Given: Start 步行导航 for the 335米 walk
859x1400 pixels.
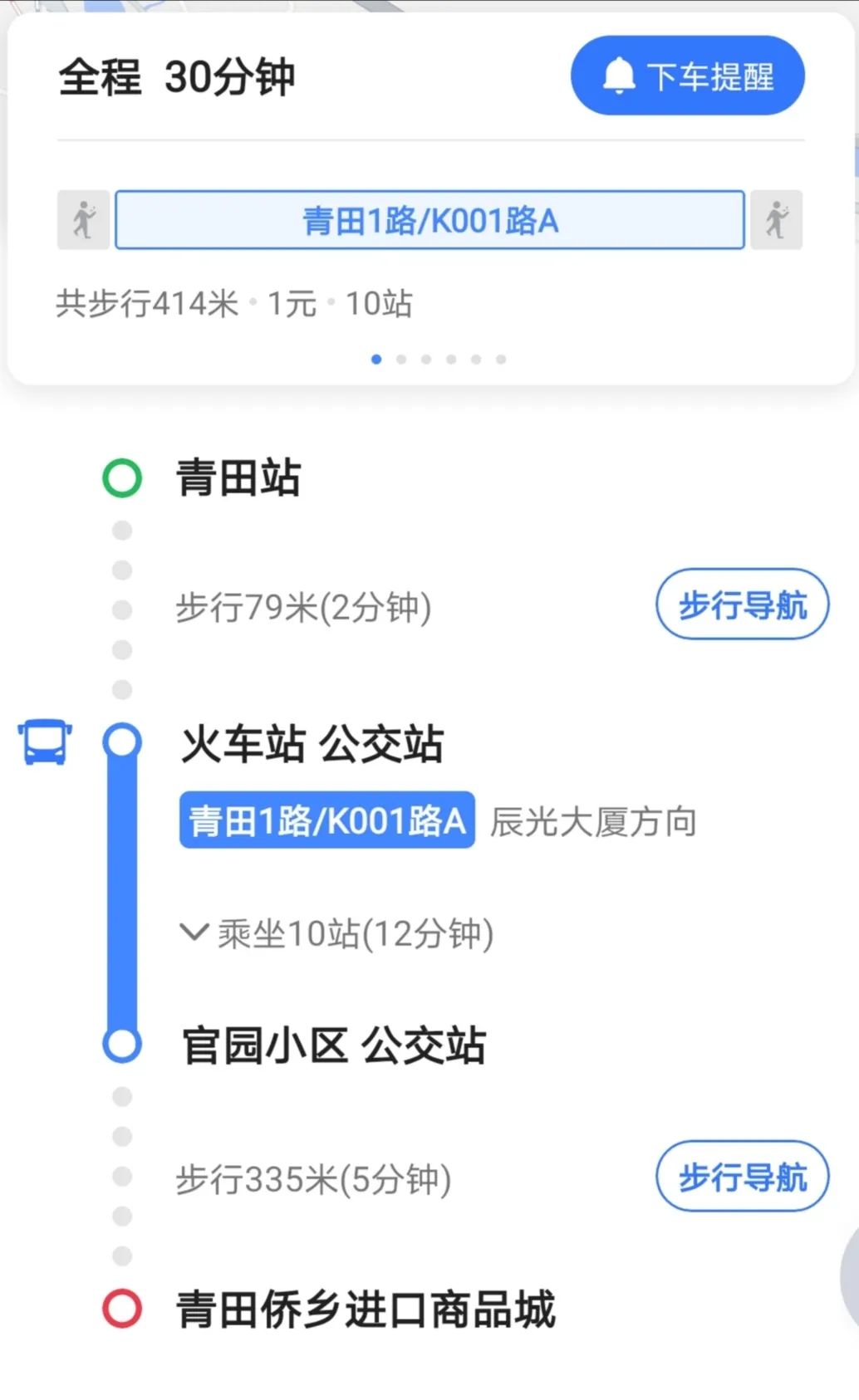Looking at the screenshot, I should tap(742, 1177).
